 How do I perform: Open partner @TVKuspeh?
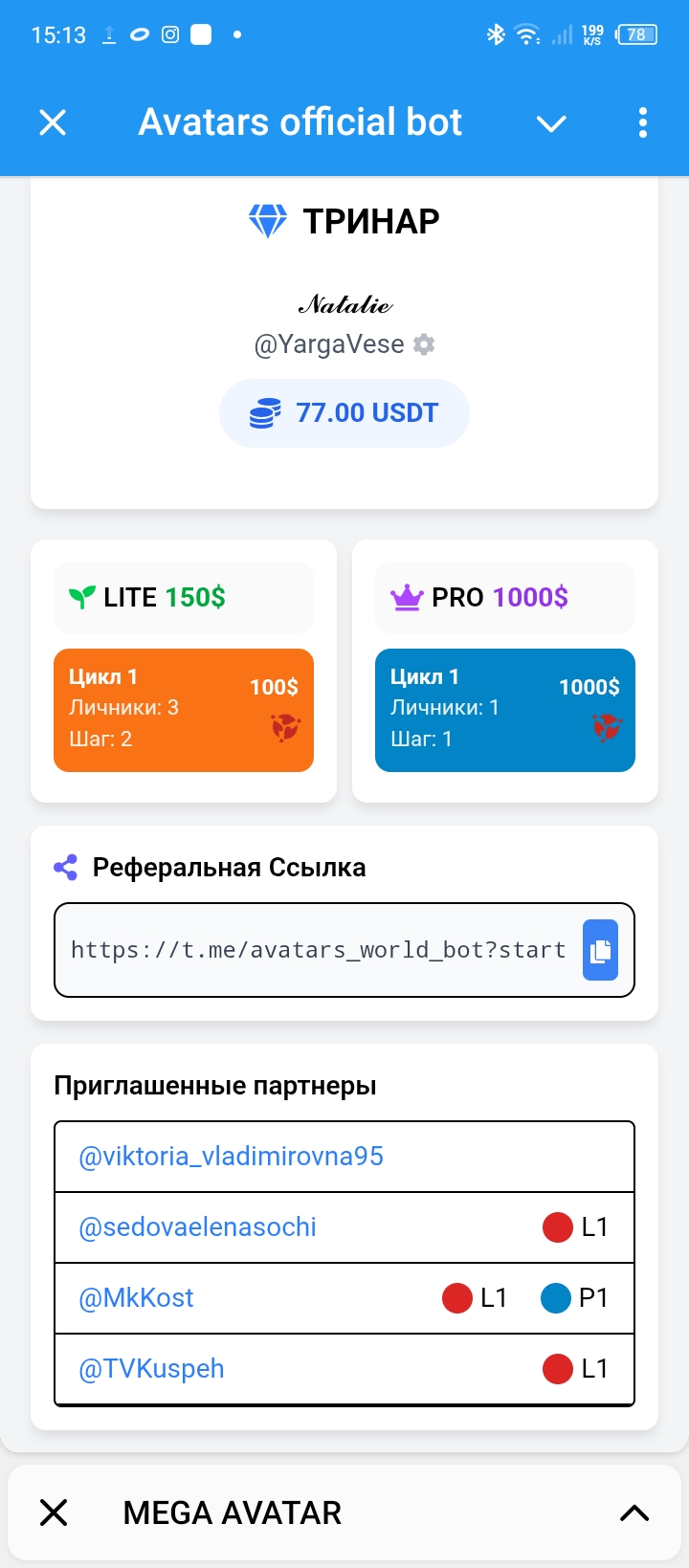click(152, 1369)
